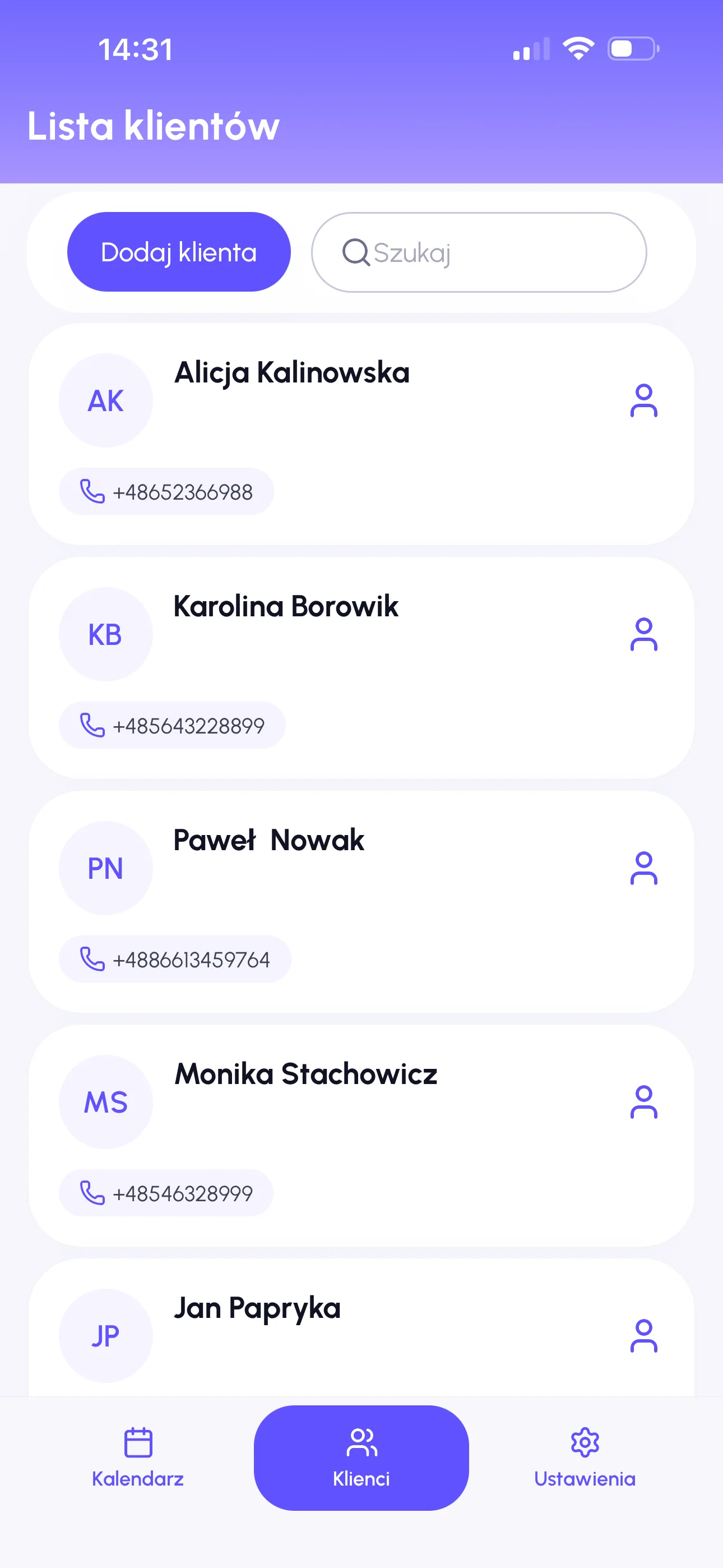This screenshot has height=1568, width=723.
Task: Select the JP avatar circle
Action: [x=105, y=1335]
